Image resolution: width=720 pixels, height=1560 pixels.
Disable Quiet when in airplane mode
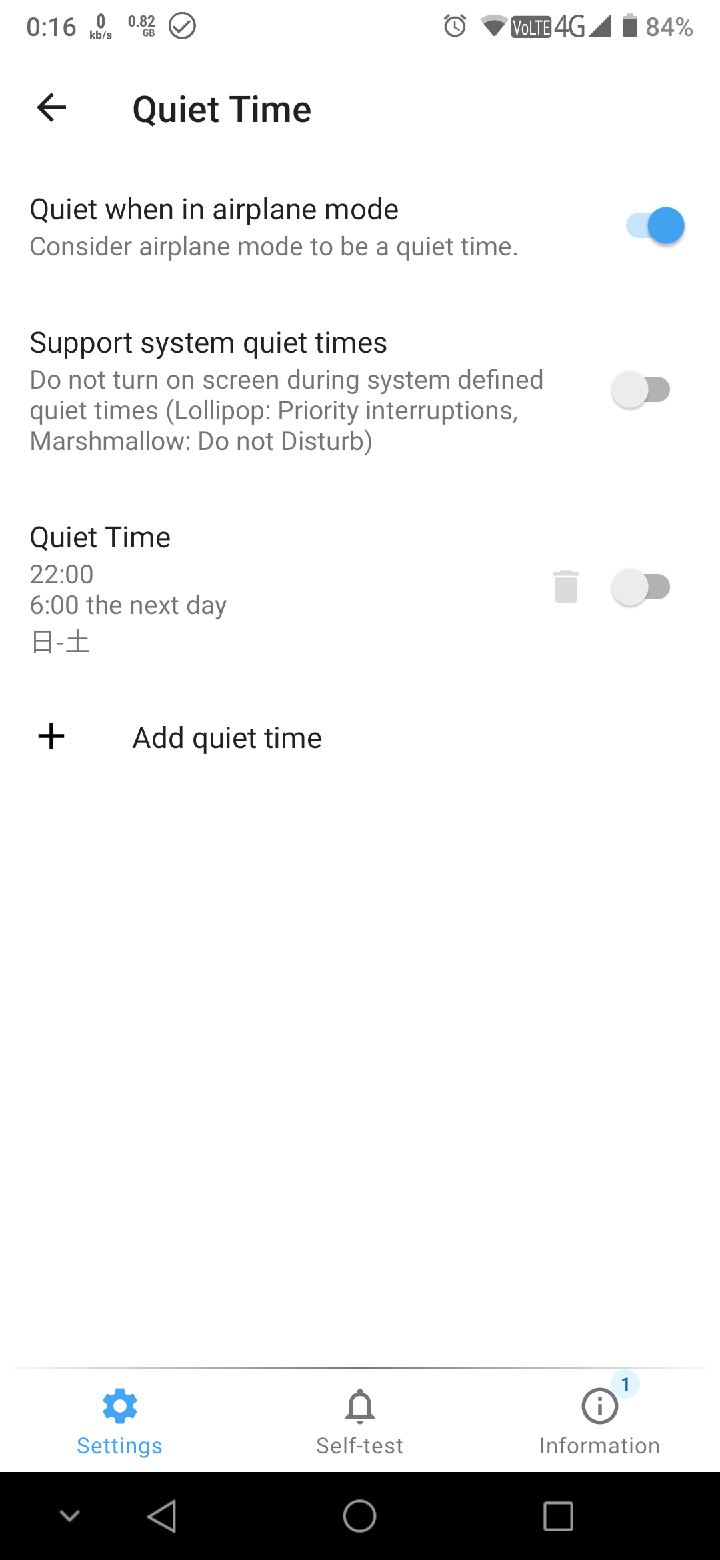coord(655,226)
